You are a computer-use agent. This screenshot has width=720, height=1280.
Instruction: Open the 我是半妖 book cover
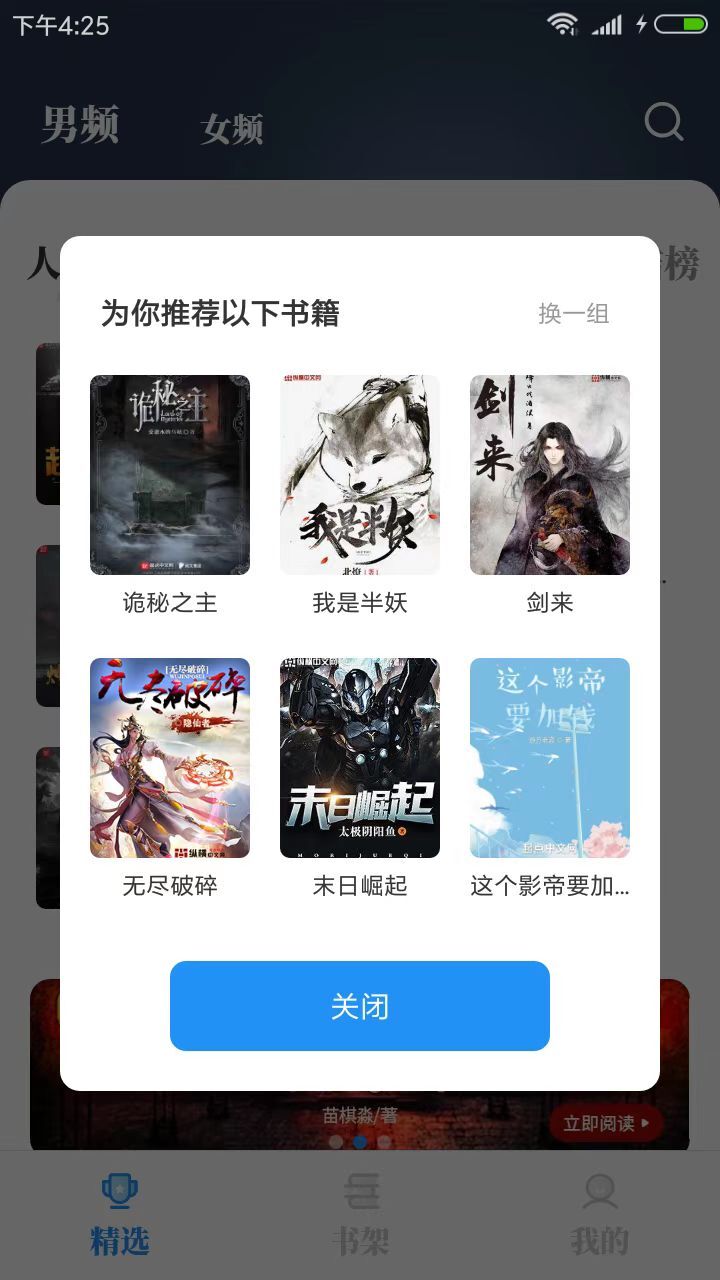click(359, 475)
